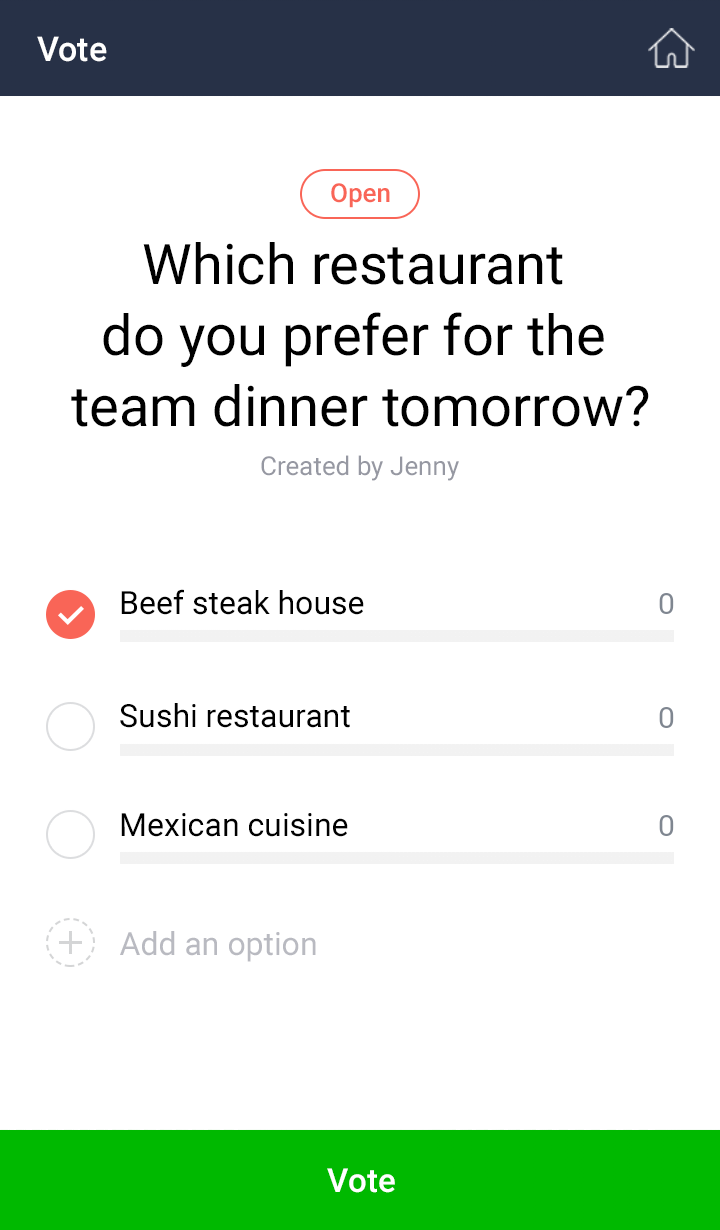This screenshot has height=1230, width=720.
Task: Click the Open status badge
Action: pyautogui.click(x=360, y=193)
